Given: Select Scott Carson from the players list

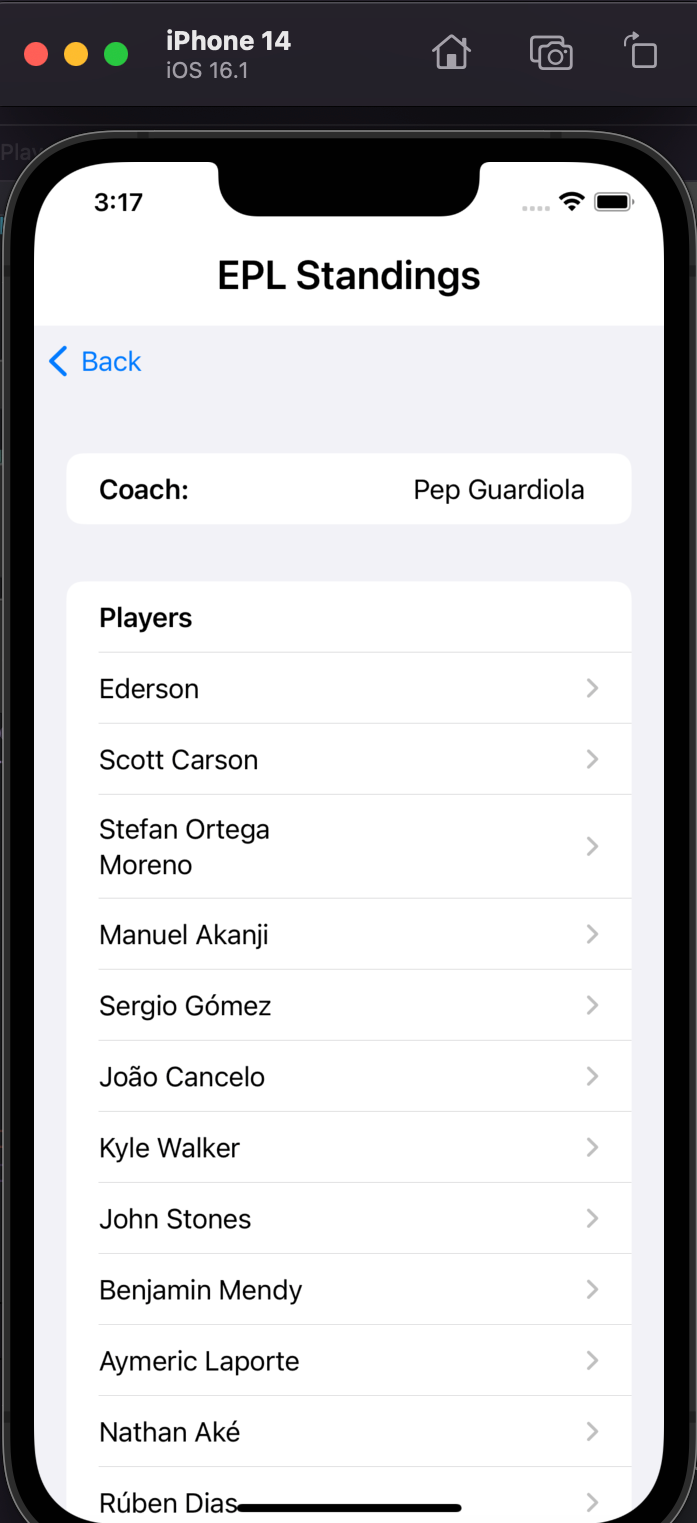Looking at the screenshot, I should (349, 759).
